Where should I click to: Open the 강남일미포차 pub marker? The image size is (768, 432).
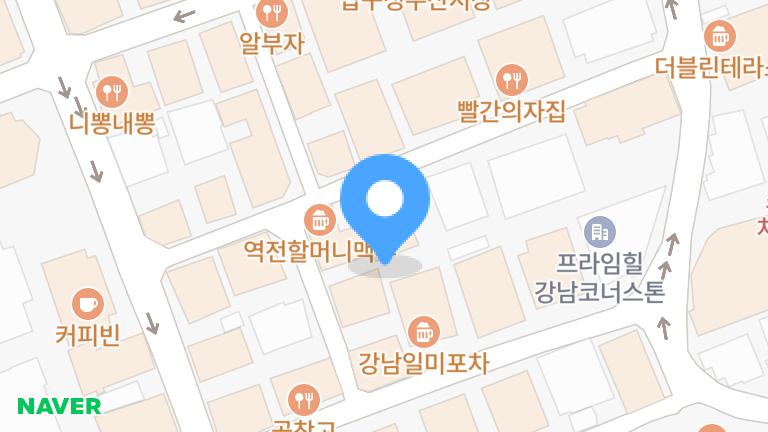point(423,331)
